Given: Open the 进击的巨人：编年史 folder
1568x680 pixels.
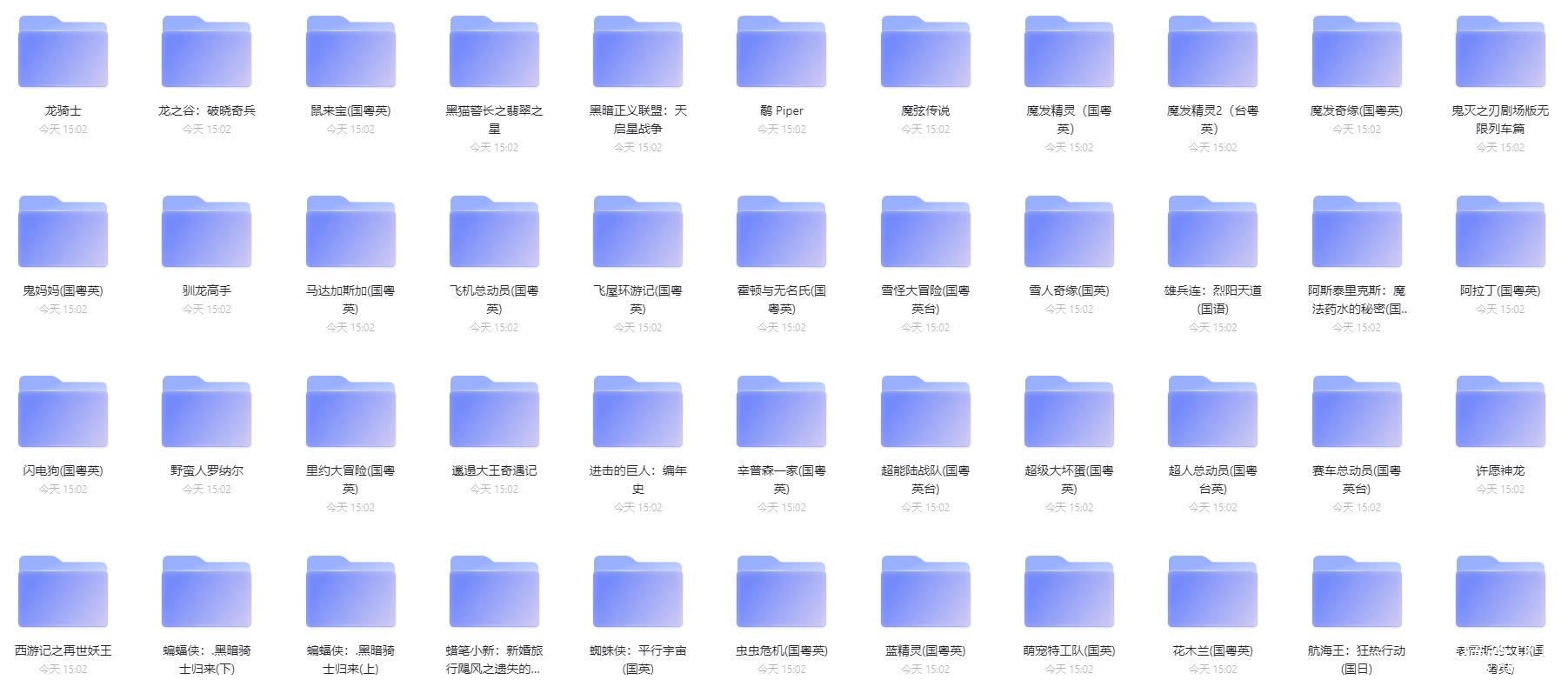Looking at the screenshot, I should tap(637, 412).
